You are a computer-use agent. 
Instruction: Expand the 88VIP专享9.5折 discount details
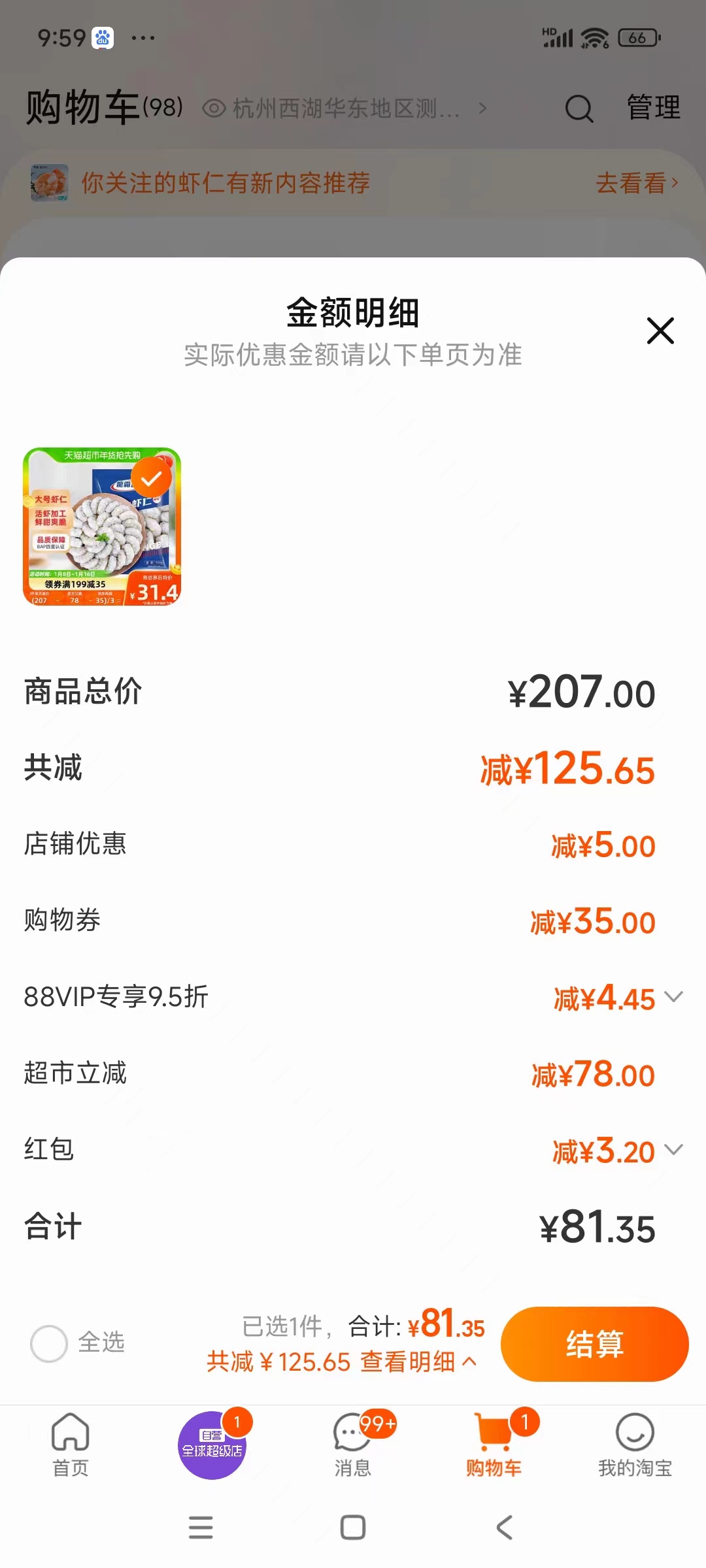pos(674,998)
